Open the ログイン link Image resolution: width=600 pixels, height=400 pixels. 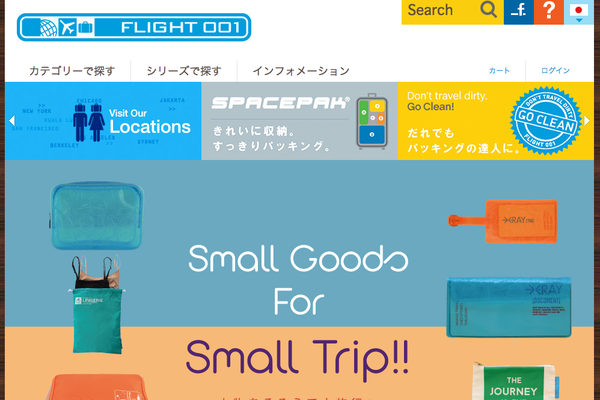click(x=555, y=71)
